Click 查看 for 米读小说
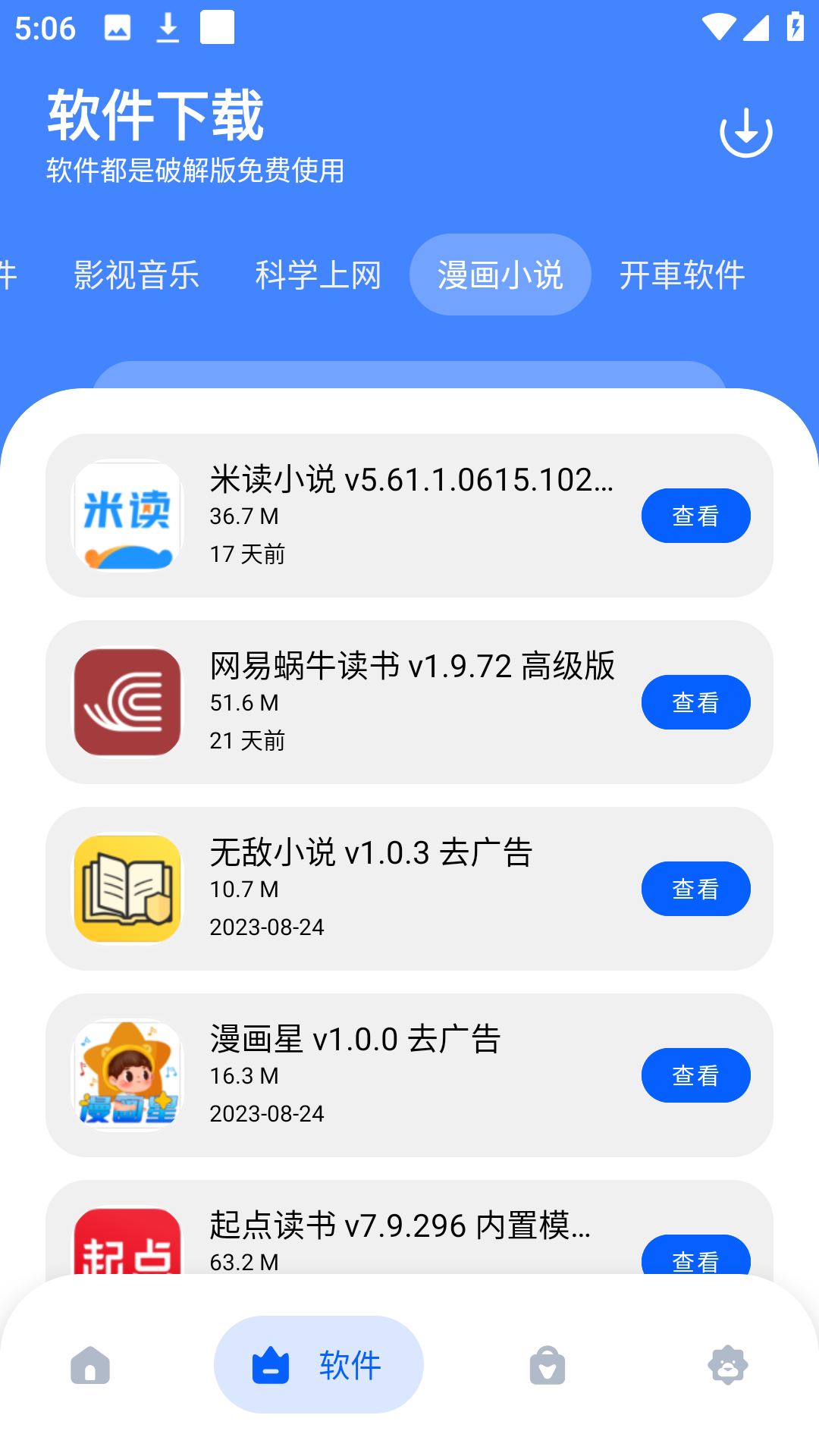 click(x=695, y=516)
